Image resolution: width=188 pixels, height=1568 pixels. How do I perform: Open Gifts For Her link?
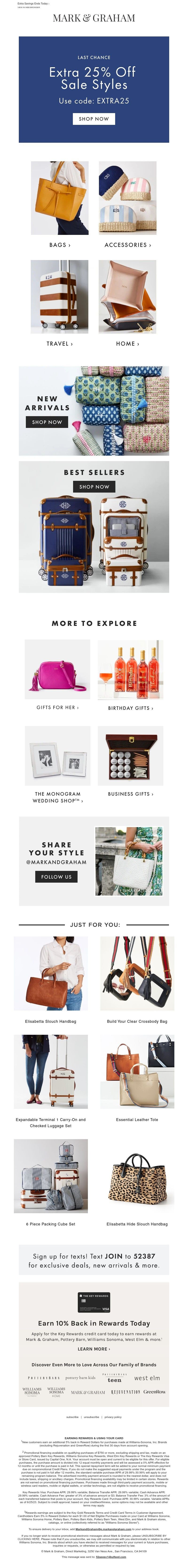(57, 707)
